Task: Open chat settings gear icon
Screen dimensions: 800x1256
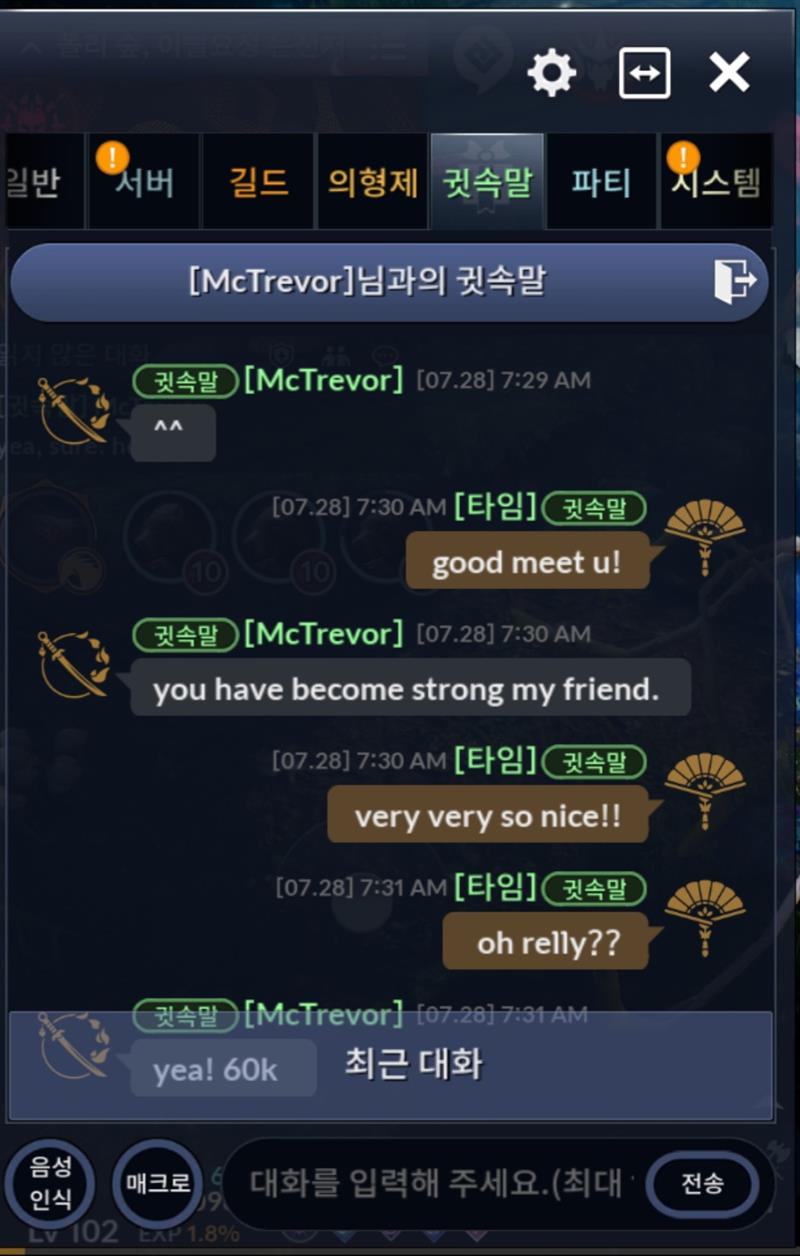Action: pyautogui.click(x=552, y=74)
